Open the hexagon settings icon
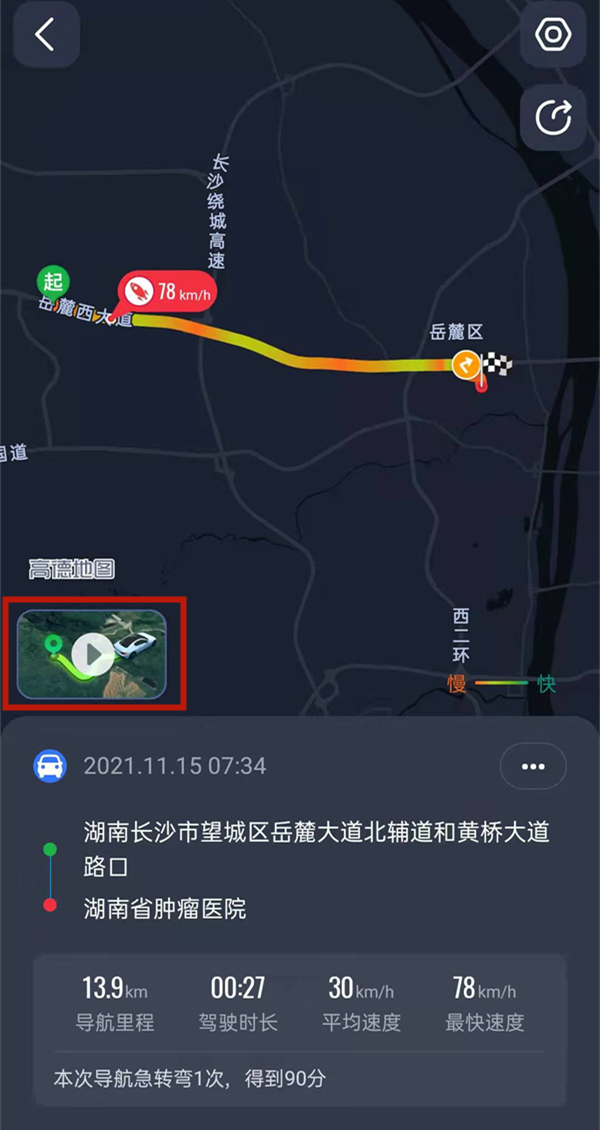This screenshot has width=600, height=1130. point(552,35)
